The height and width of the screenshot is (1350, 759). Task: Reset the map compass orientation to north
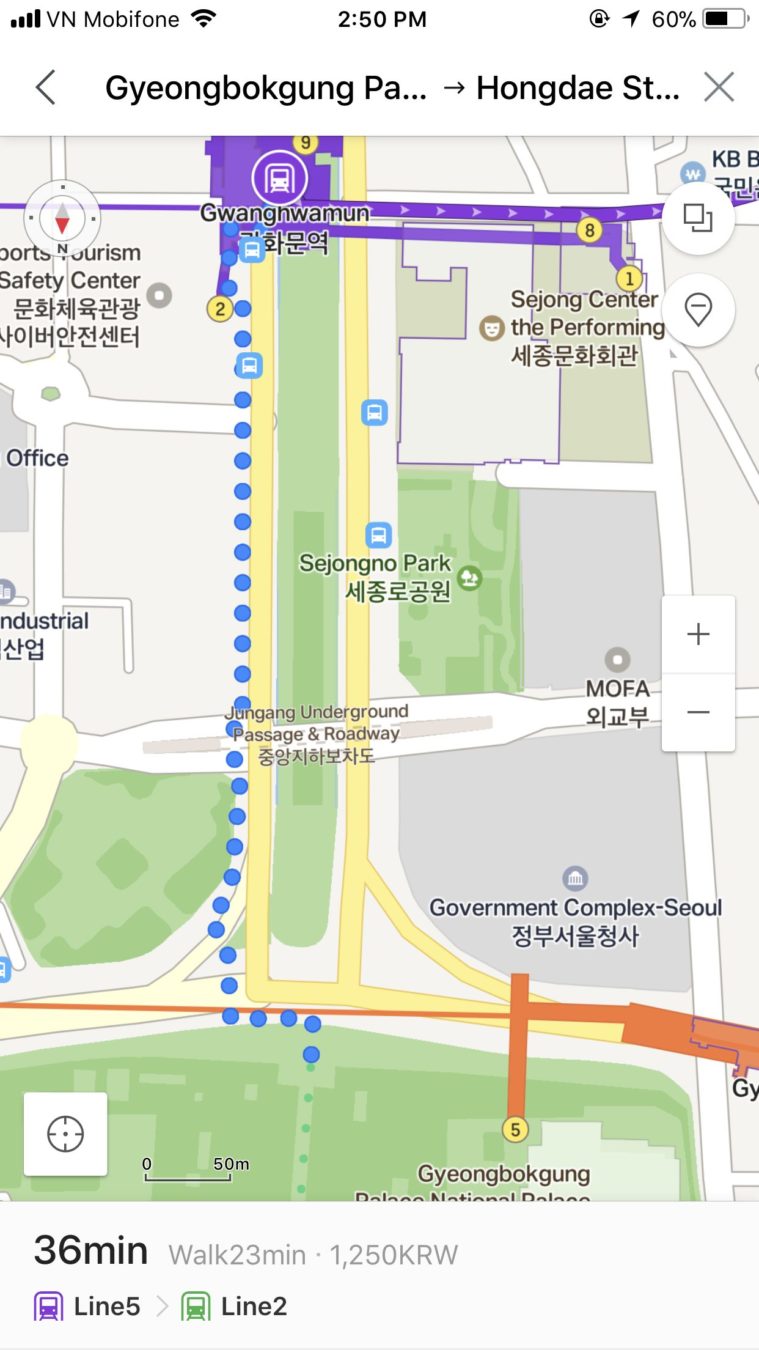tap(62, 218)
